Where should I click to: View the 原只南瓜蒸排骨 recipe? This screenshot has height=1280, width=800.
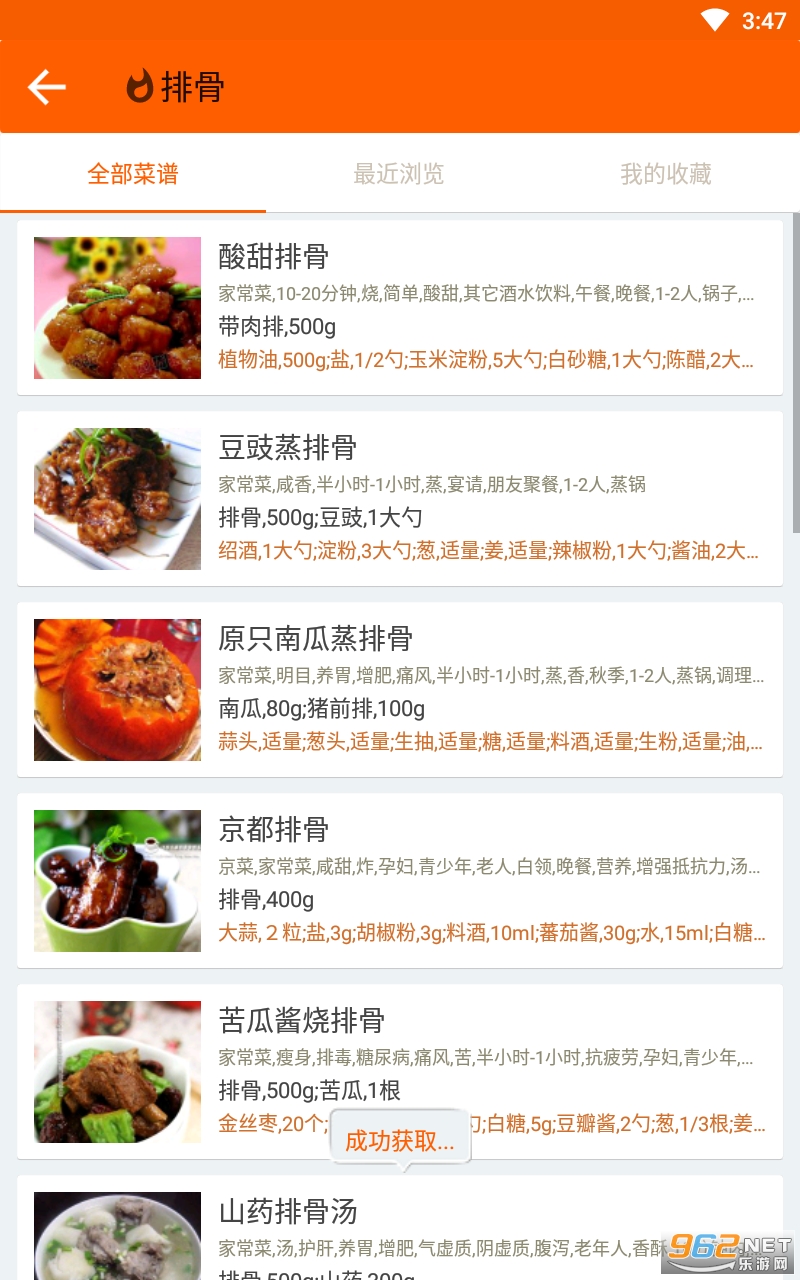pos(400,690)
